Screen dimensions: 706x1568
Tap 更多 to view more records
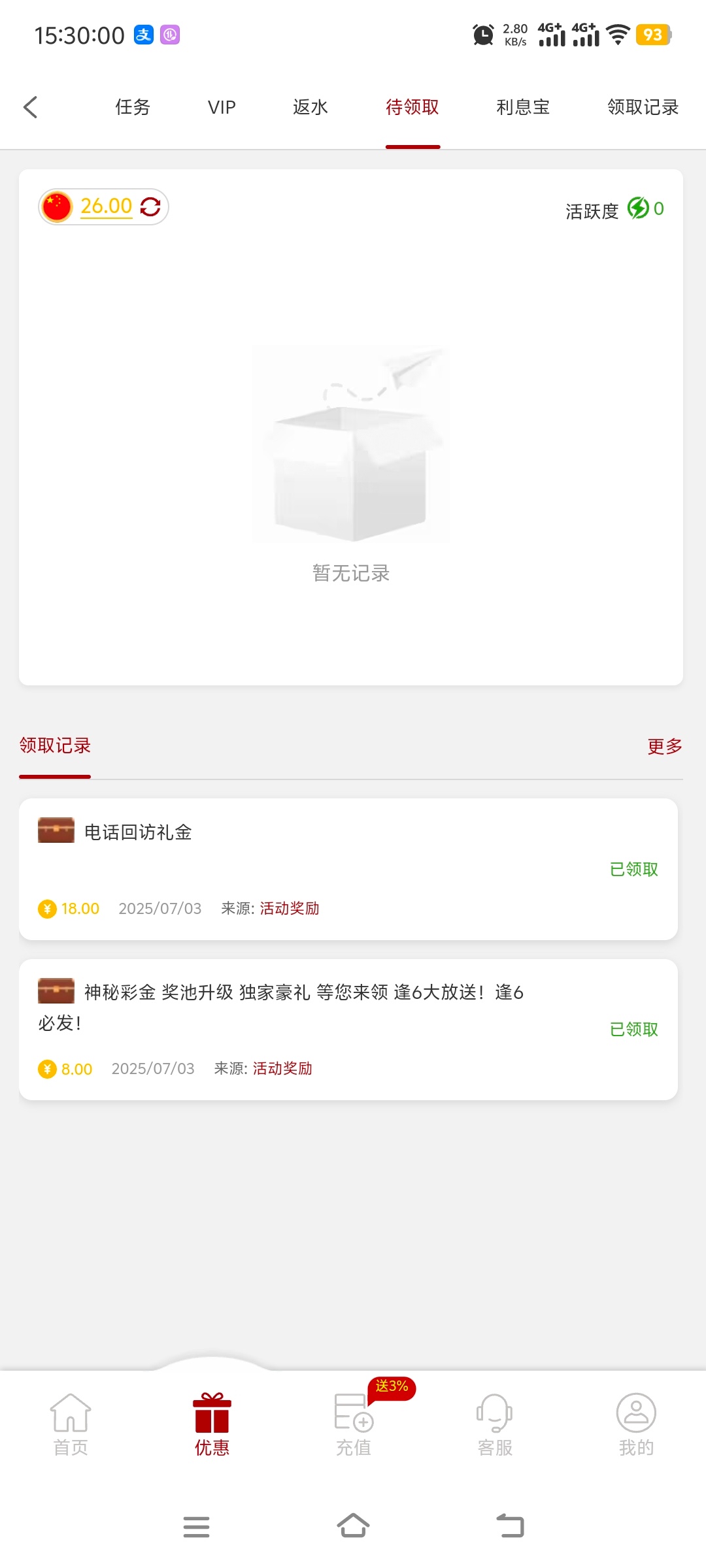664,745
